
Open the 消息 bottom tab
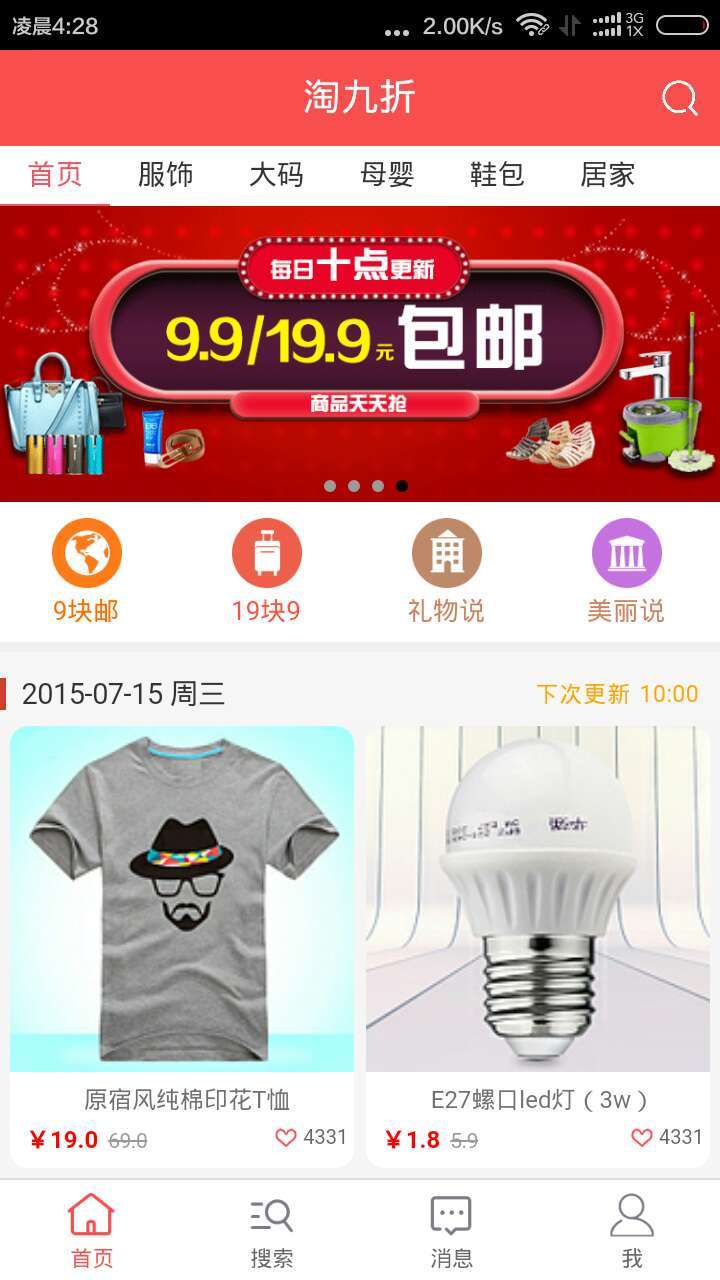tap(451, 1231)
